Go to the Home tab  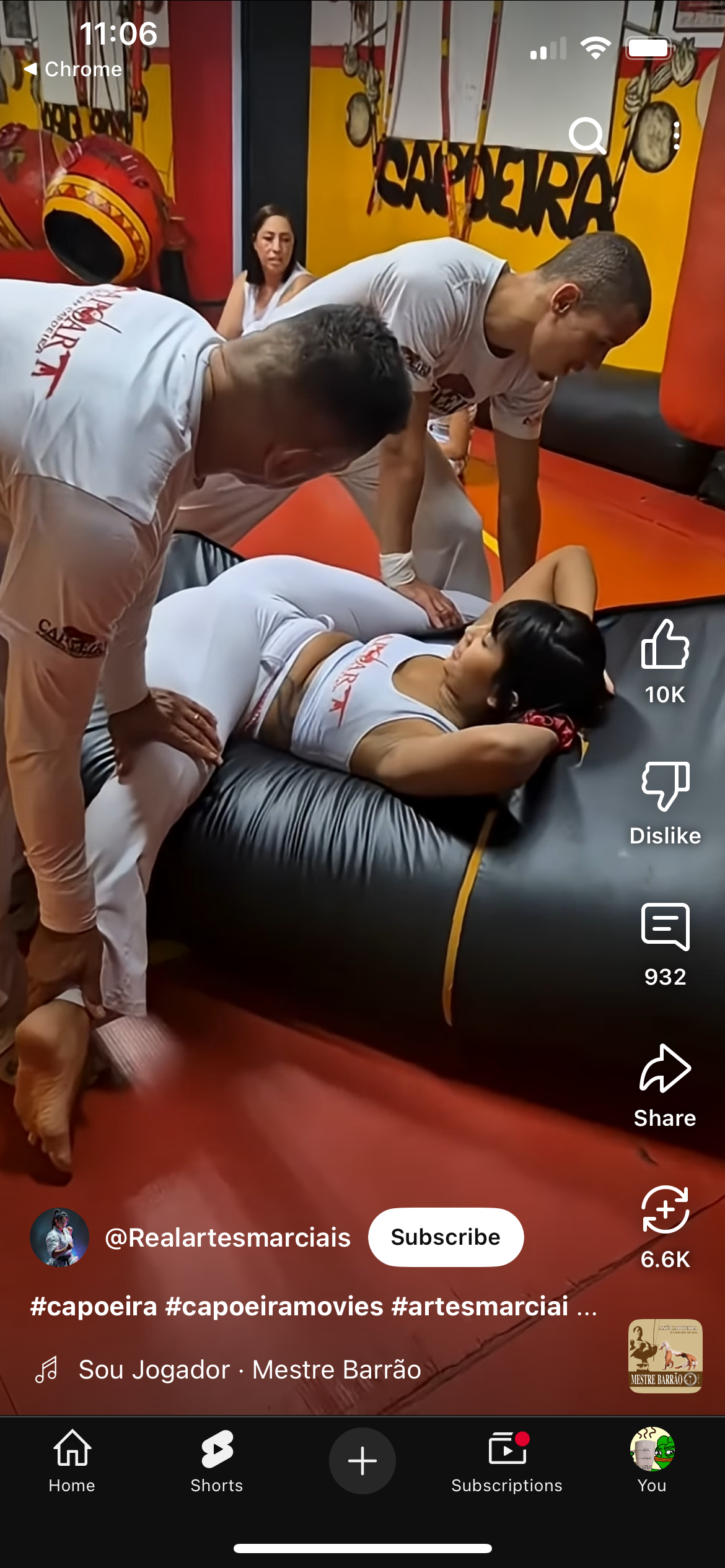coord(72,1461)
